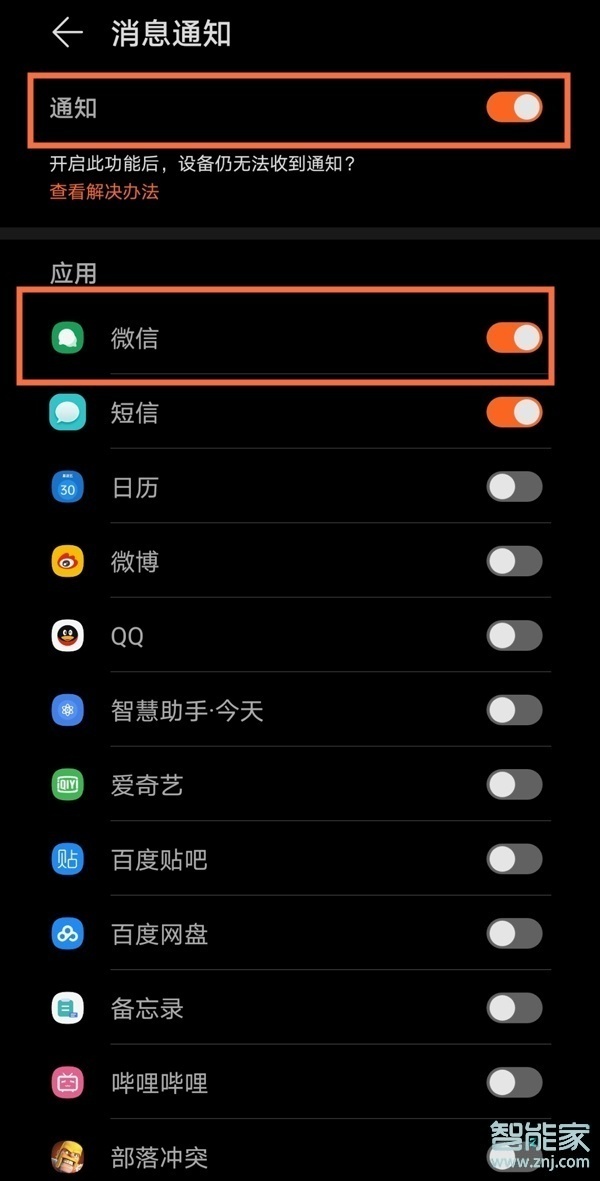The width and height of the screenshot is (600, 1181).
Task: Go back from 消息通知 screen
Action: (x=67, y=34)
